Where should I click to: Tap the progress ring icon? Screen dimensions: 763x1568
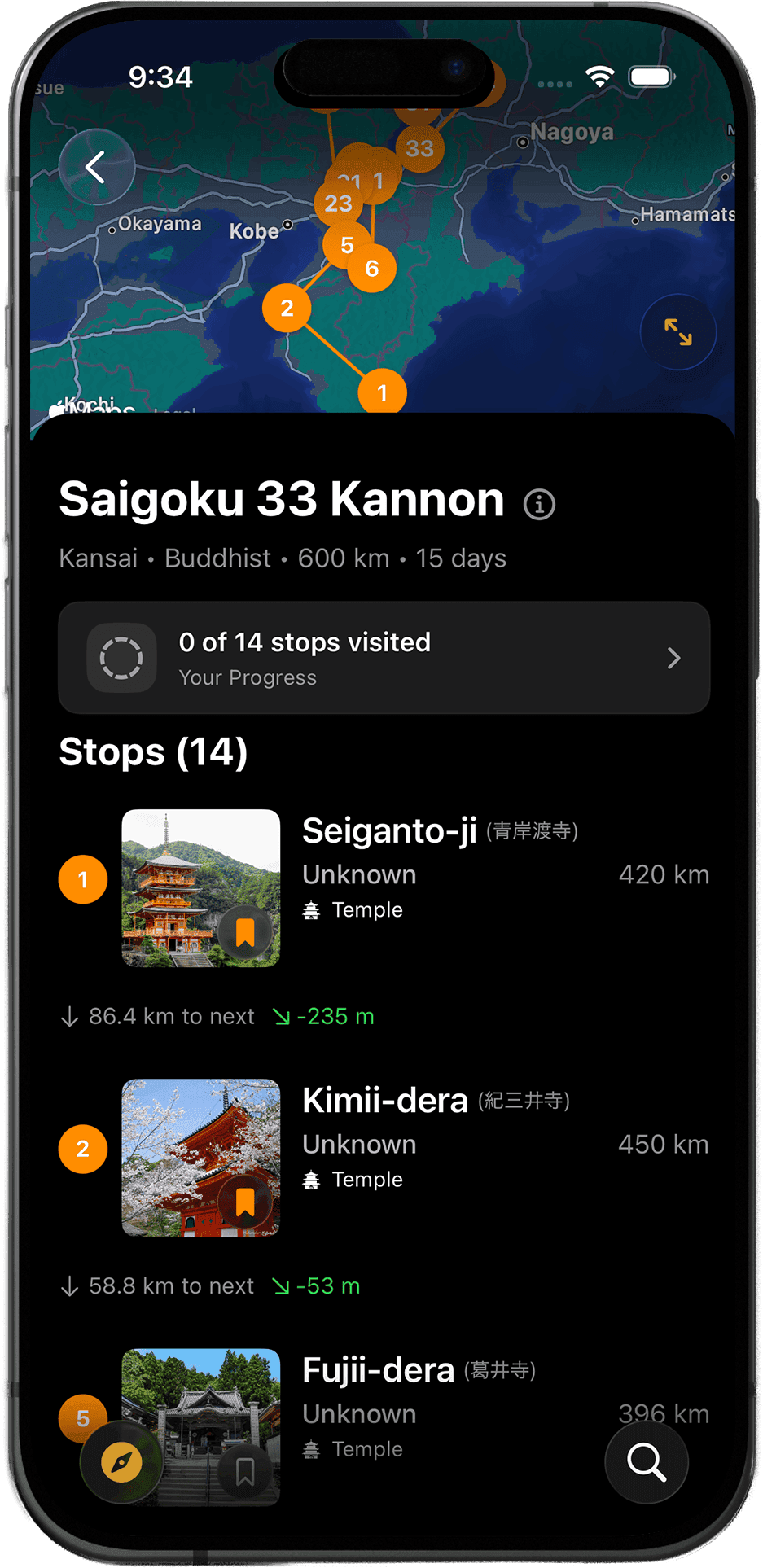(121, 657)
